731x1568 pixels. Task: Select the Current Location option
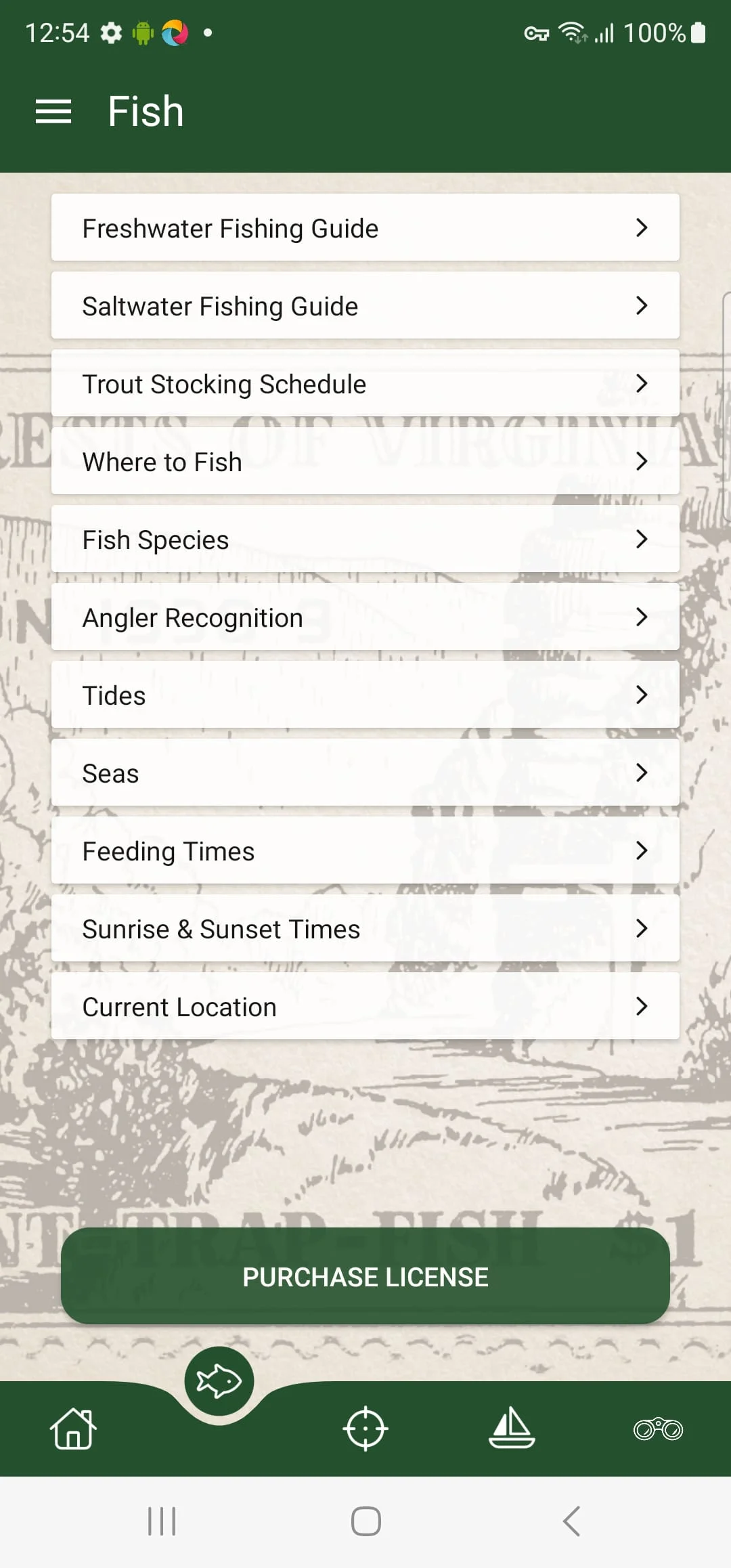(365, 1006)
